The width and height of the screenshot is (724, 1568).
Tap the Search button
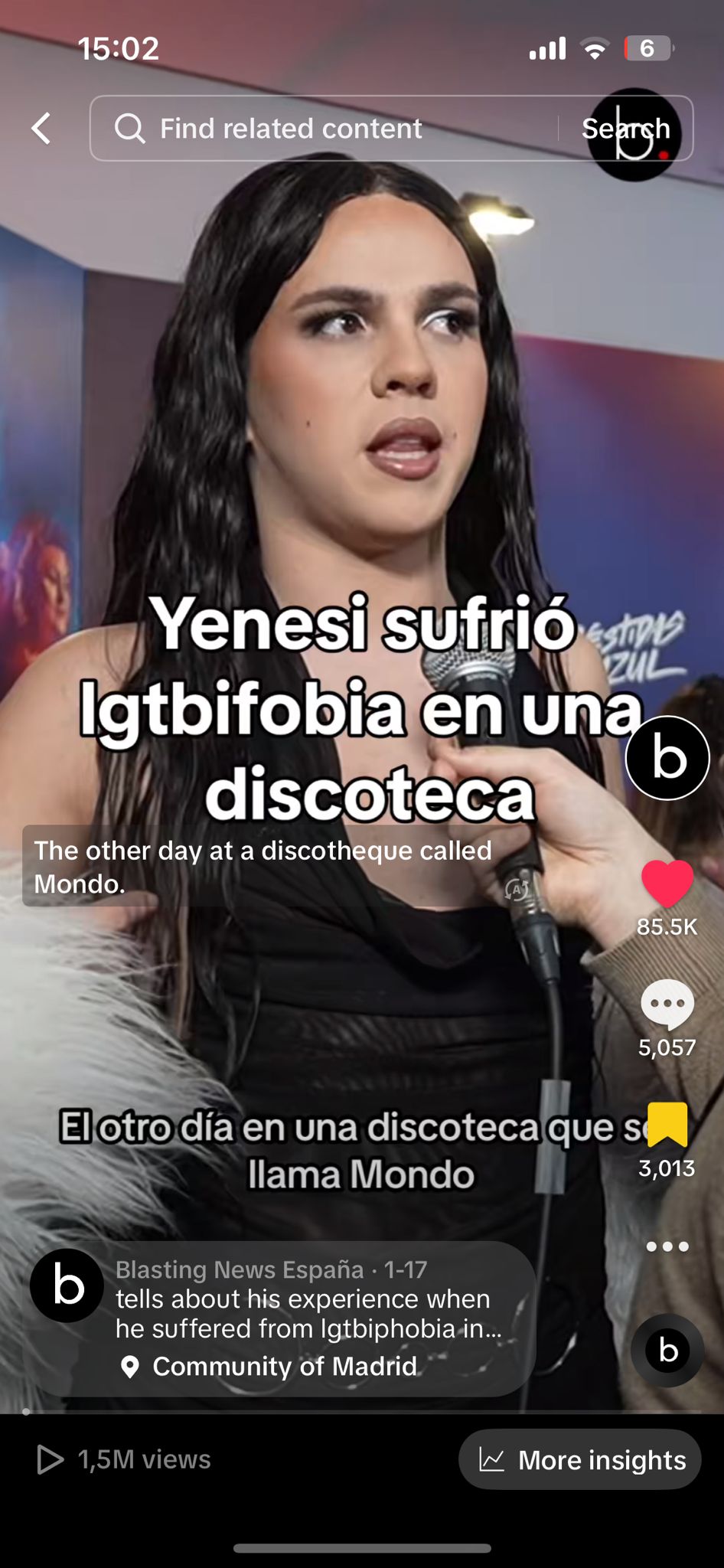tap(625, 129)
